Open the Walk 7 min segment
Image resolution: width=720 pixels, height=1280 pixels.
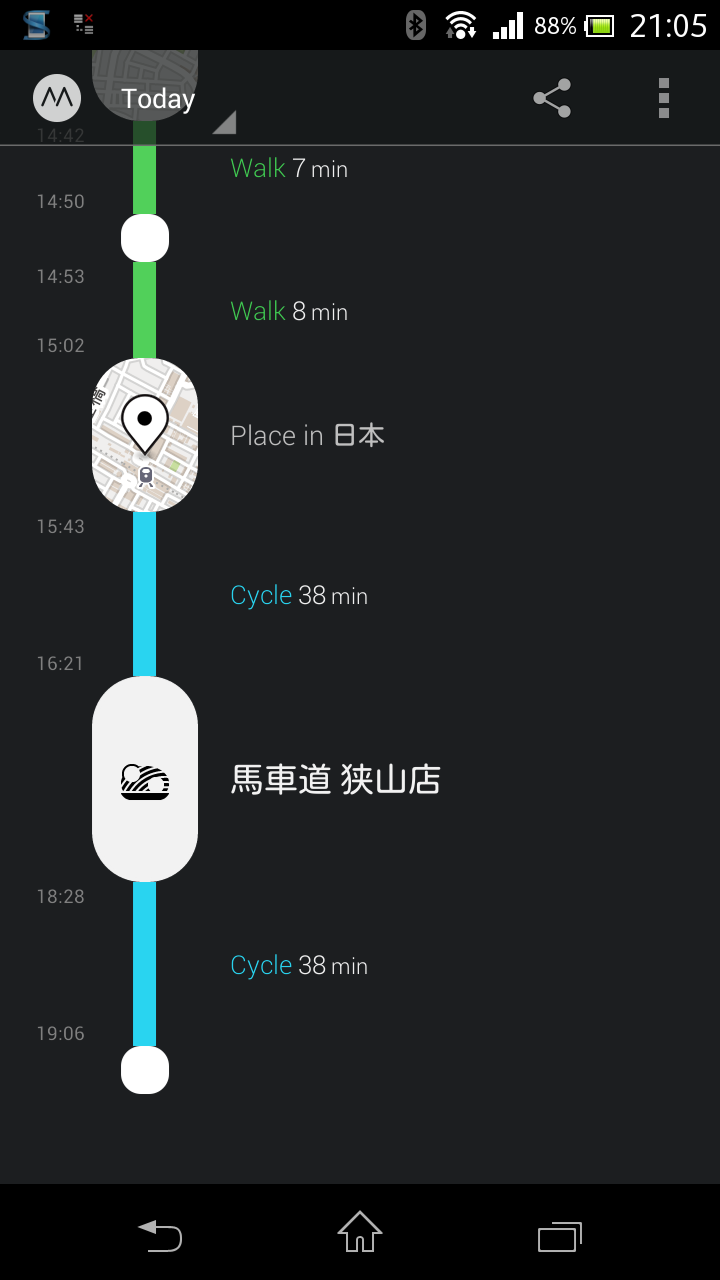click(289, 168)
